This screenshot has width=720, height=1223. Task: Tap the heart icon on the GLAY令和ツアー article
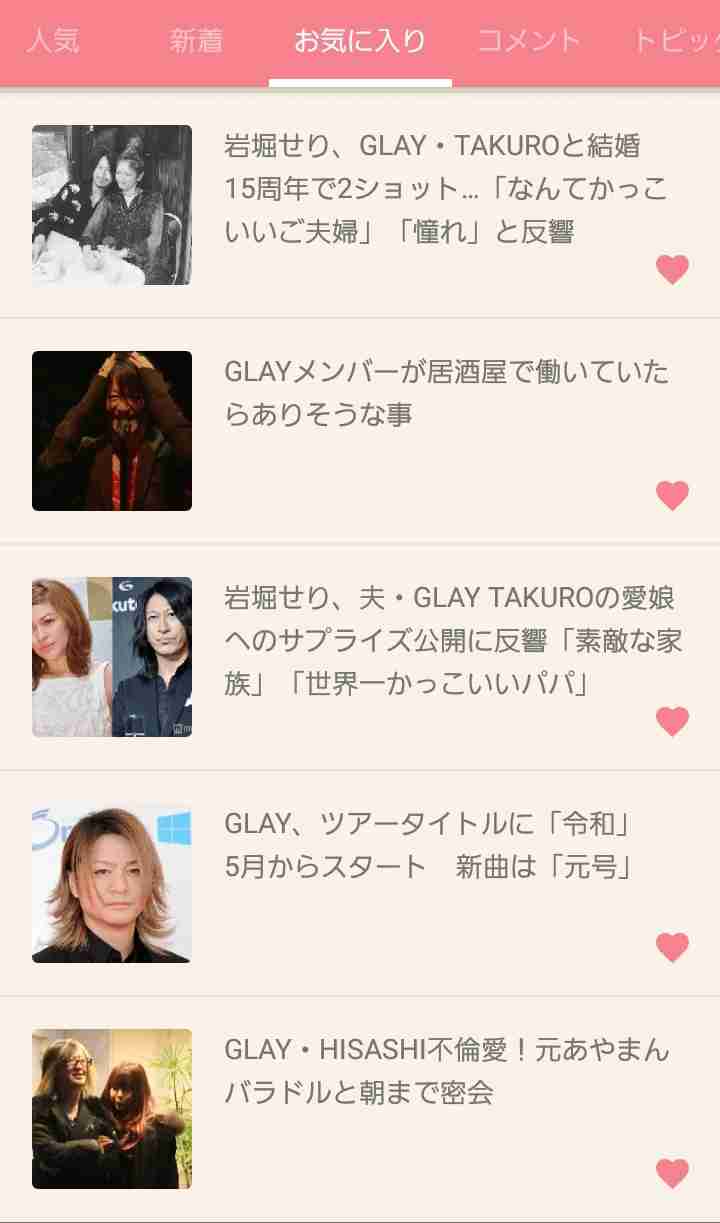(672, 944)
